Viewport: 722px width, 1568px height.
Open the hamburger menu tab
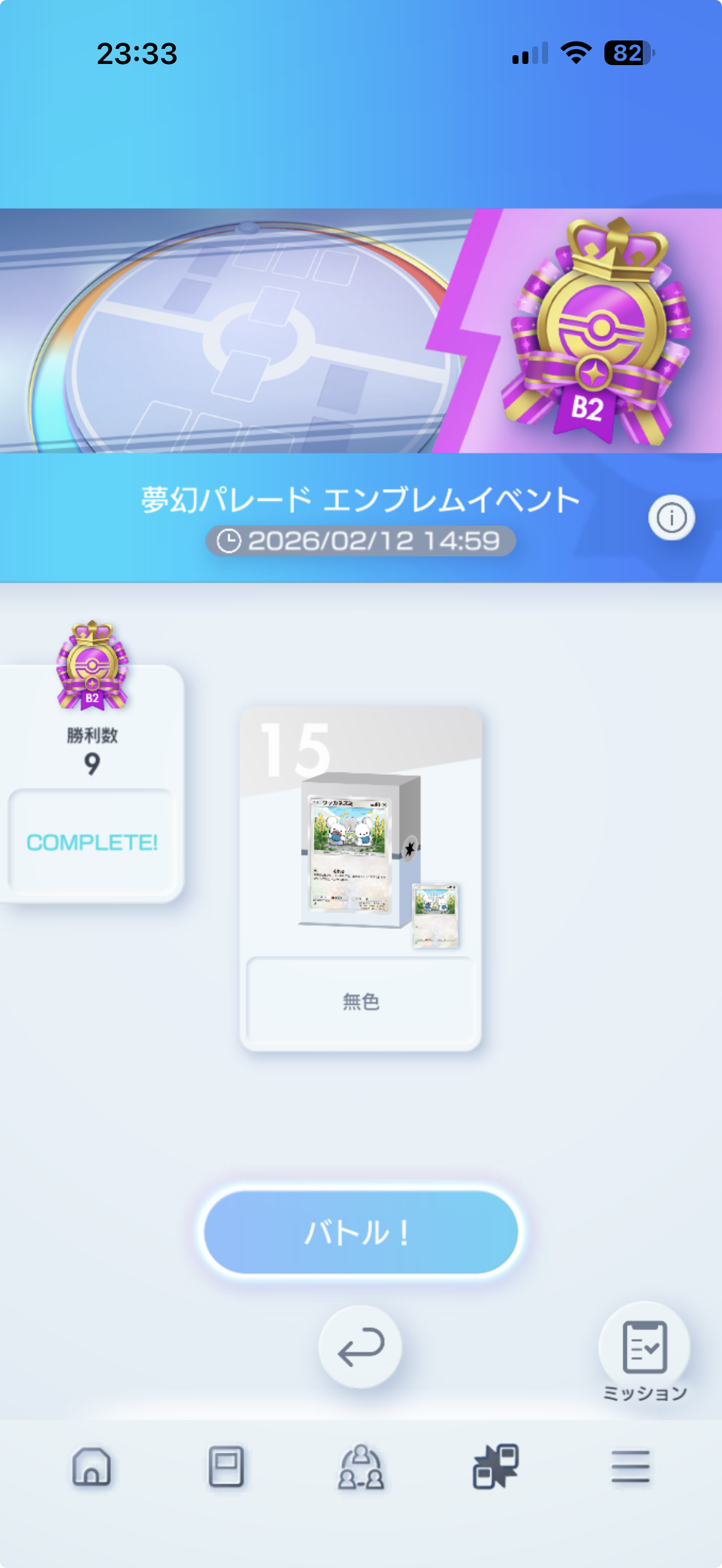click(x=630, y=1466)
